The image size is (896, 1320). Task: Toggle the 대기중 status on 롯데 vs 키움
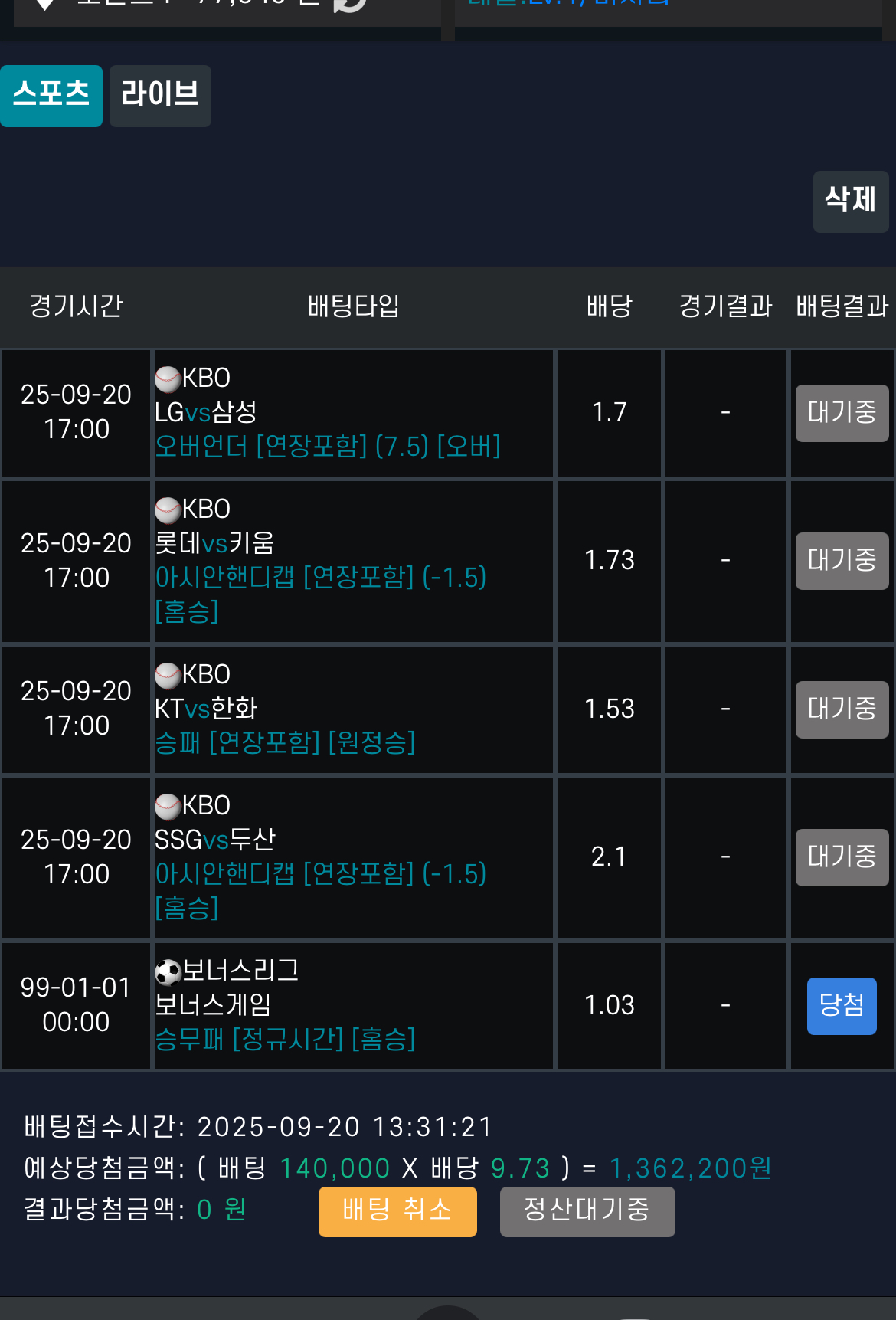841,562
